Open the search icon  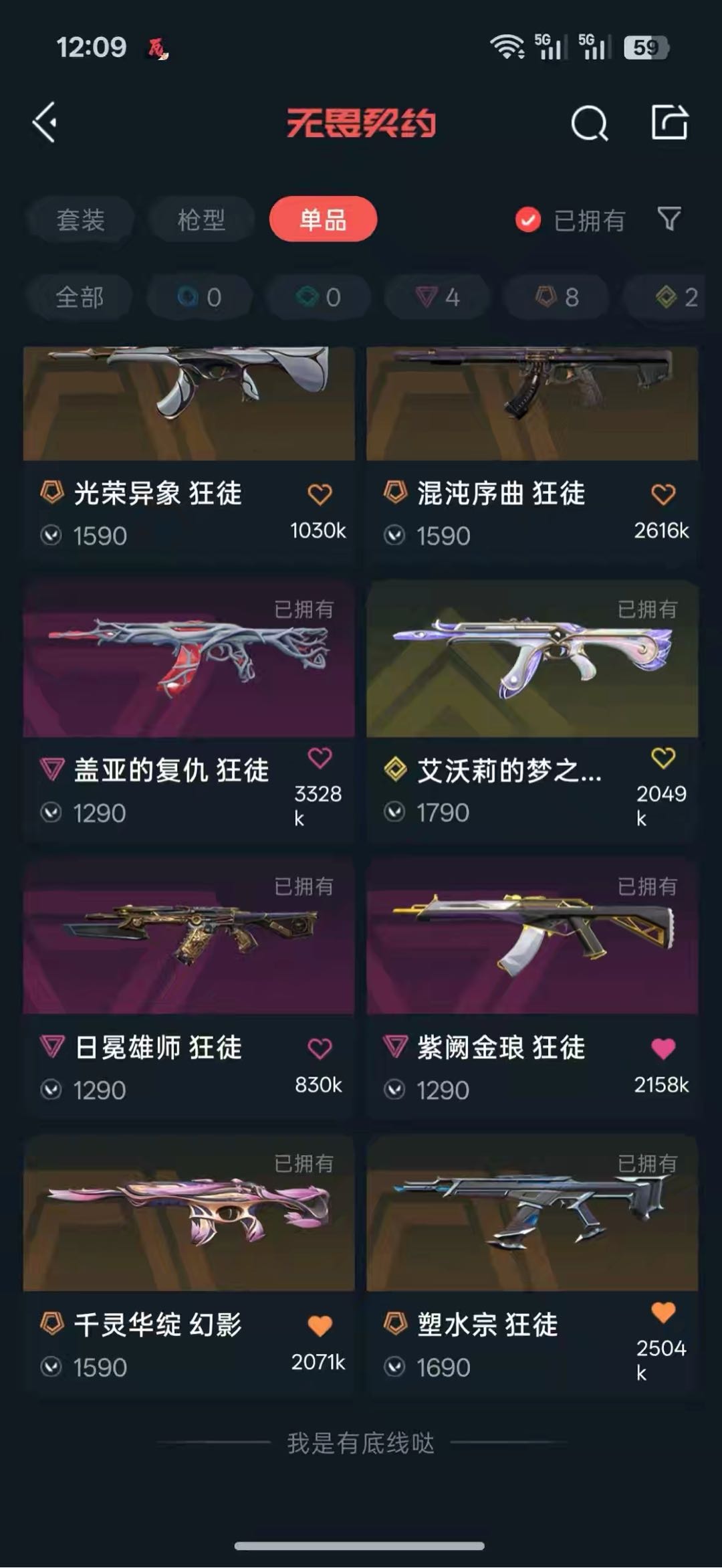(590, 122)
